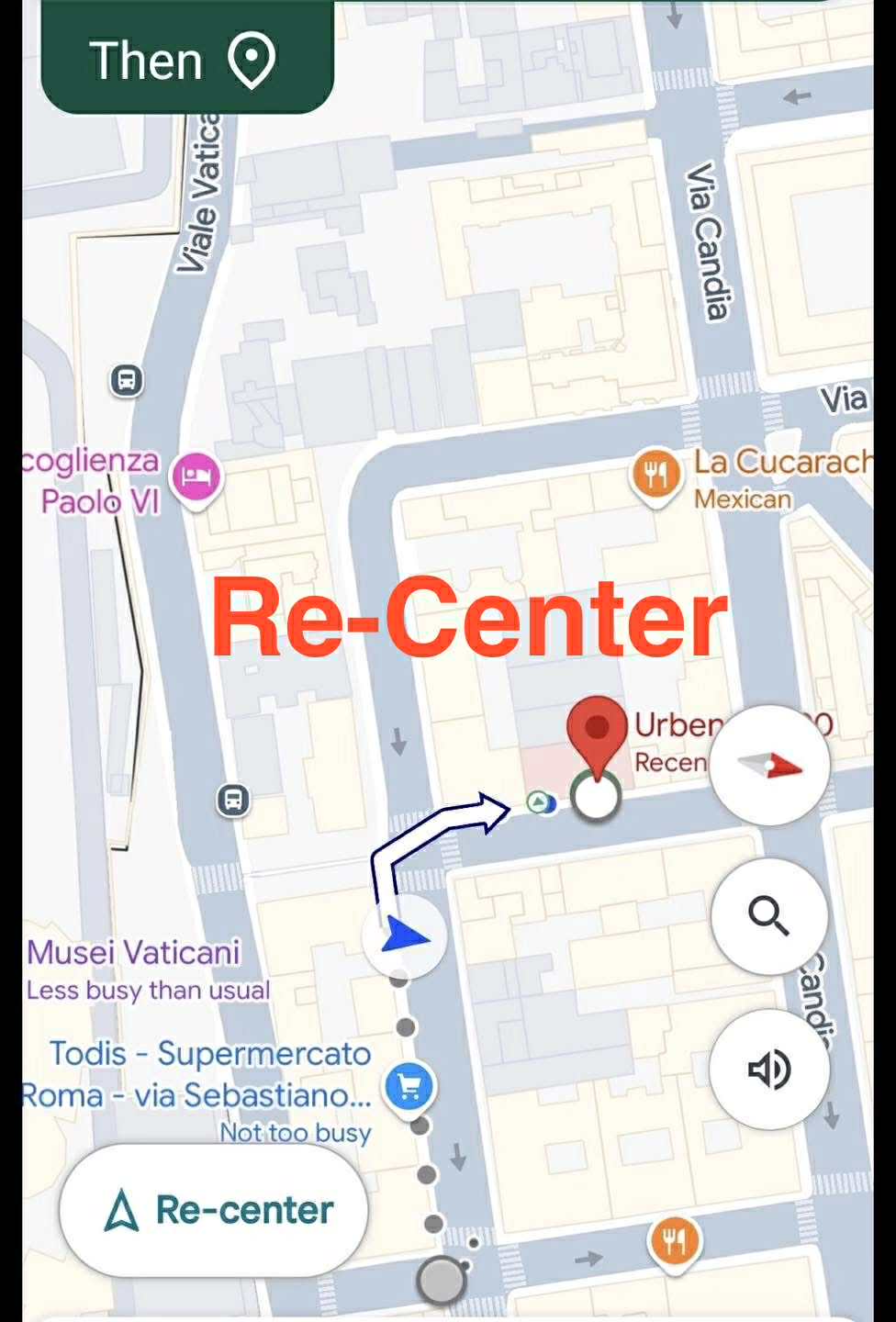Tap the Re-center button
This screenshot has width=896, height=1322.
(214, 1210)
